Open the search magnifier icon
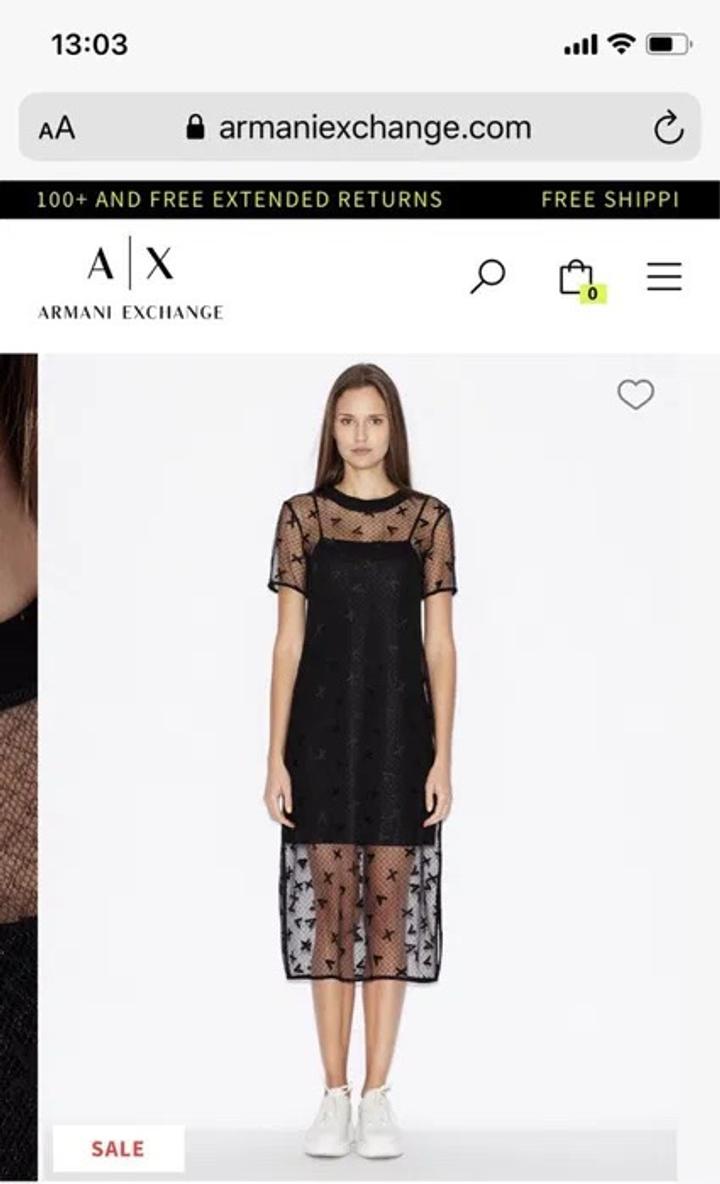This screenshot has height=1184, width=720. click(487, 276)
